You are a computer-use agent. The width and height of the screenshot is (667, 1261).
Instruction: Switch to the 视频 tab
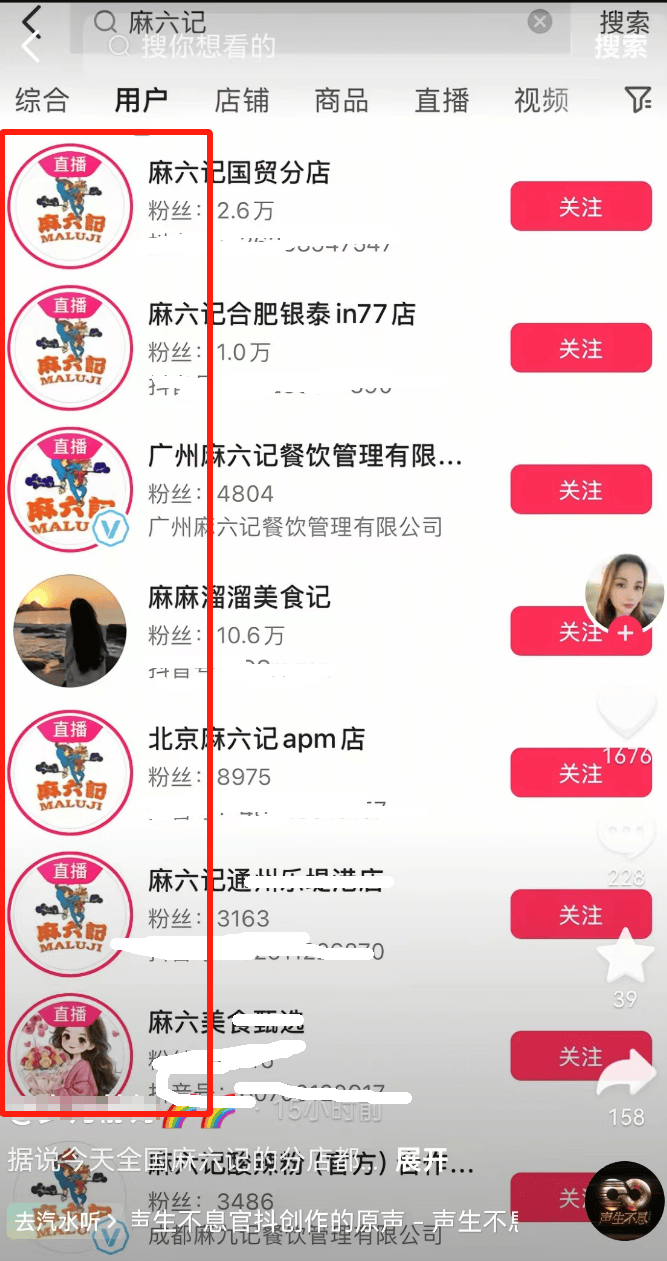click(x=541, y=100)
